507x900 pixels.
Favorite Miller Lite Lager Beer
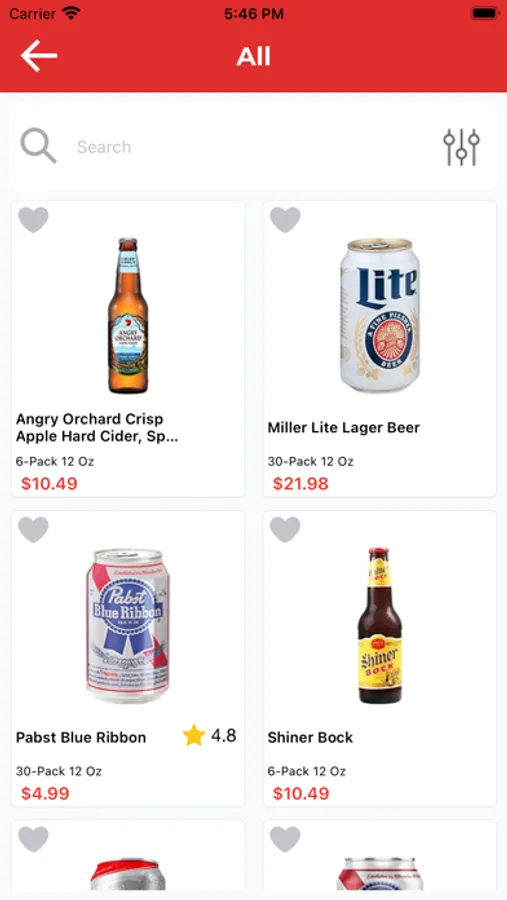click(x=285, y=220)
